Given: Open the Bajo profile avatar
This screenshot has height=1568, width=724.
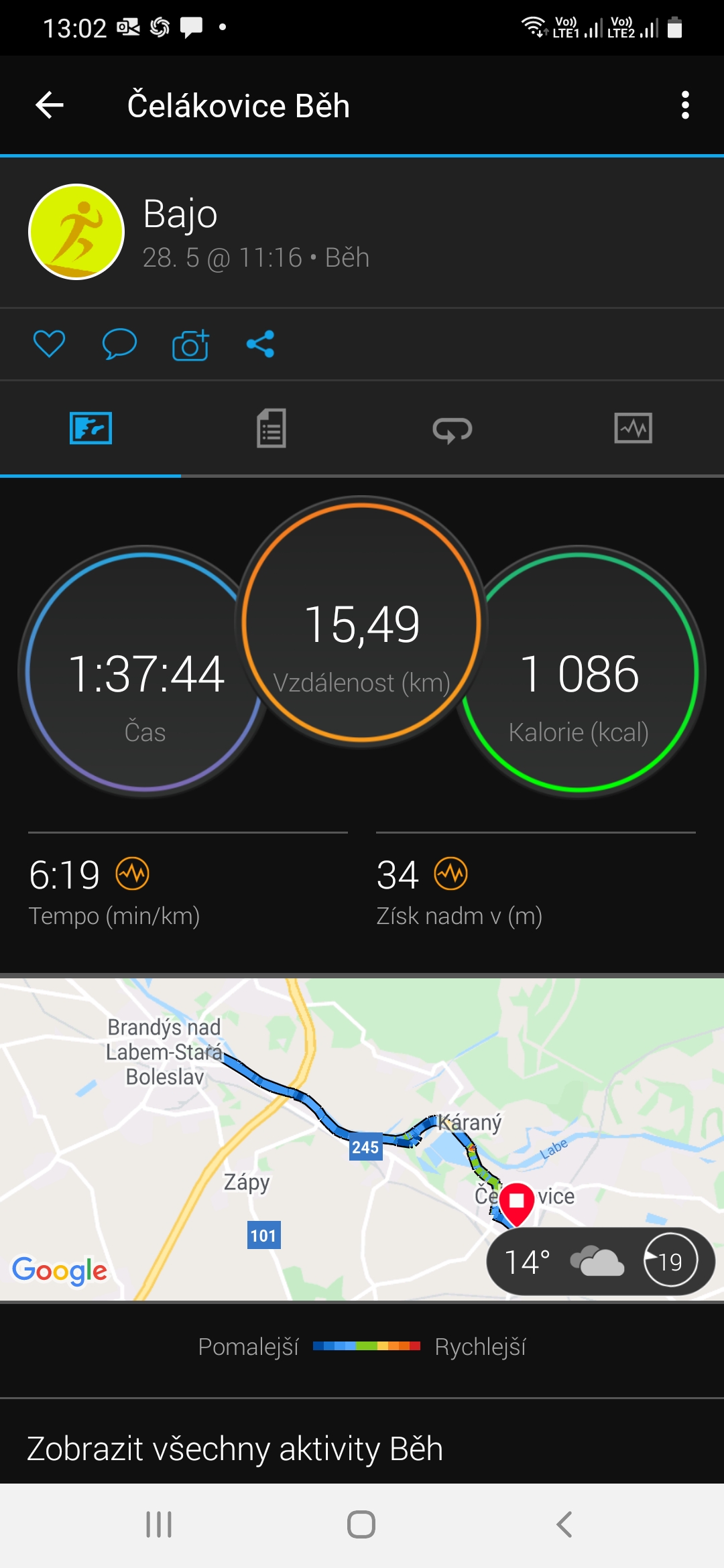Looking at the screenshot, I should [76, 232].
